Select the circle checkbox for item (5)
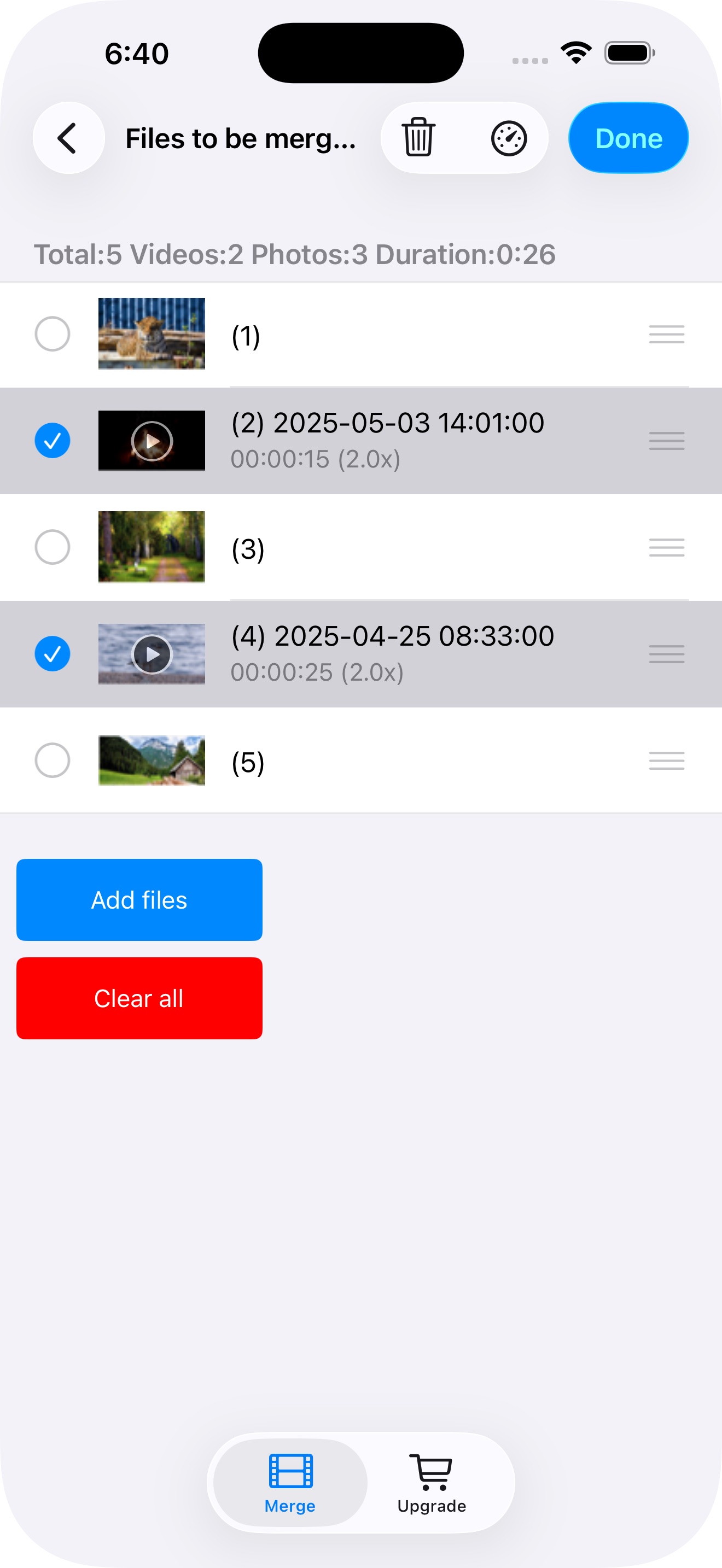The height and width of the screenshot is (1568, 722). pyautogui.click(x=53, y=760)
